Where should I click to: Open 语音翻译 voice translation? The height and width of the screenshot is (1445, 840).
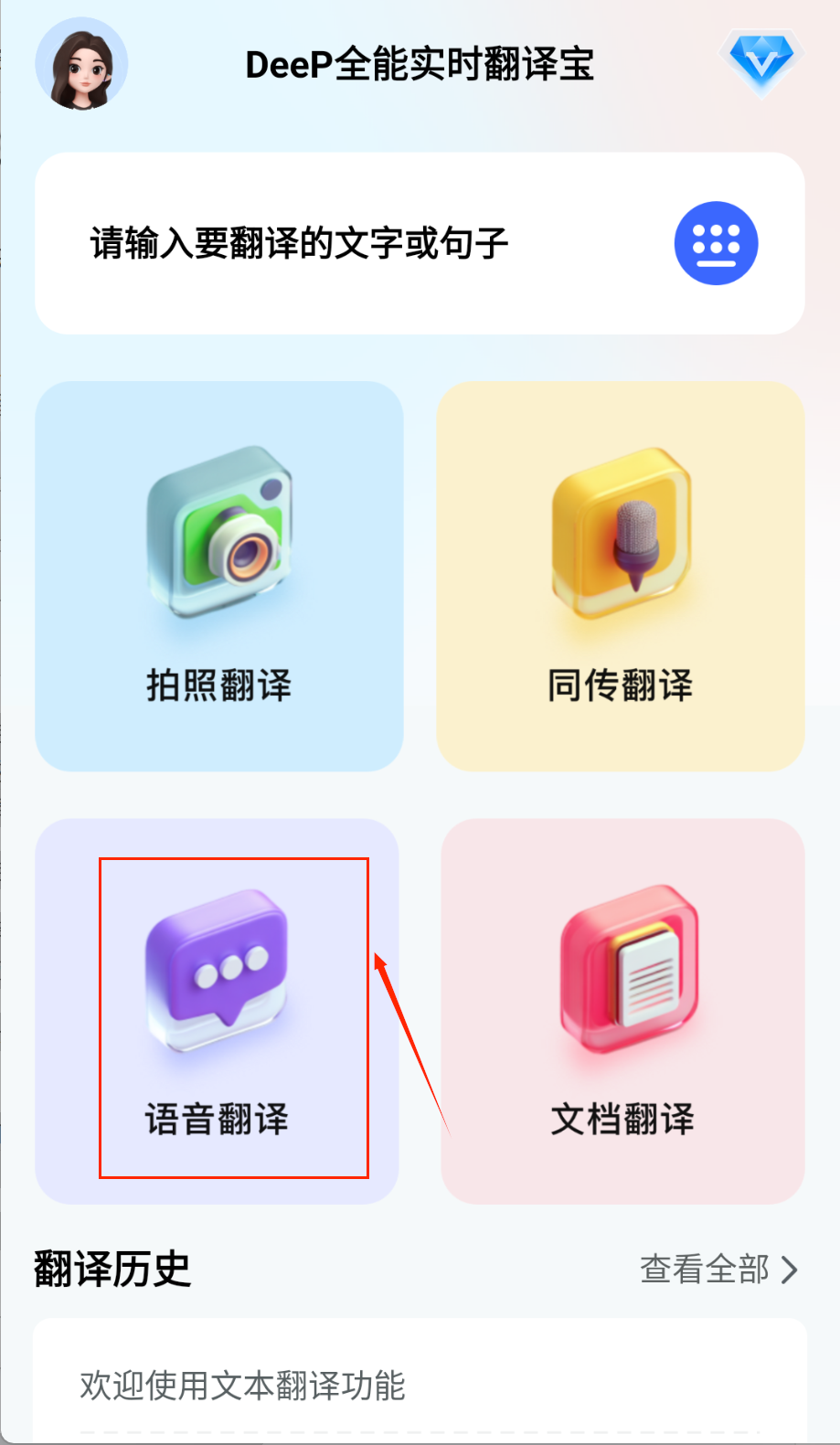coord(218,1011)
